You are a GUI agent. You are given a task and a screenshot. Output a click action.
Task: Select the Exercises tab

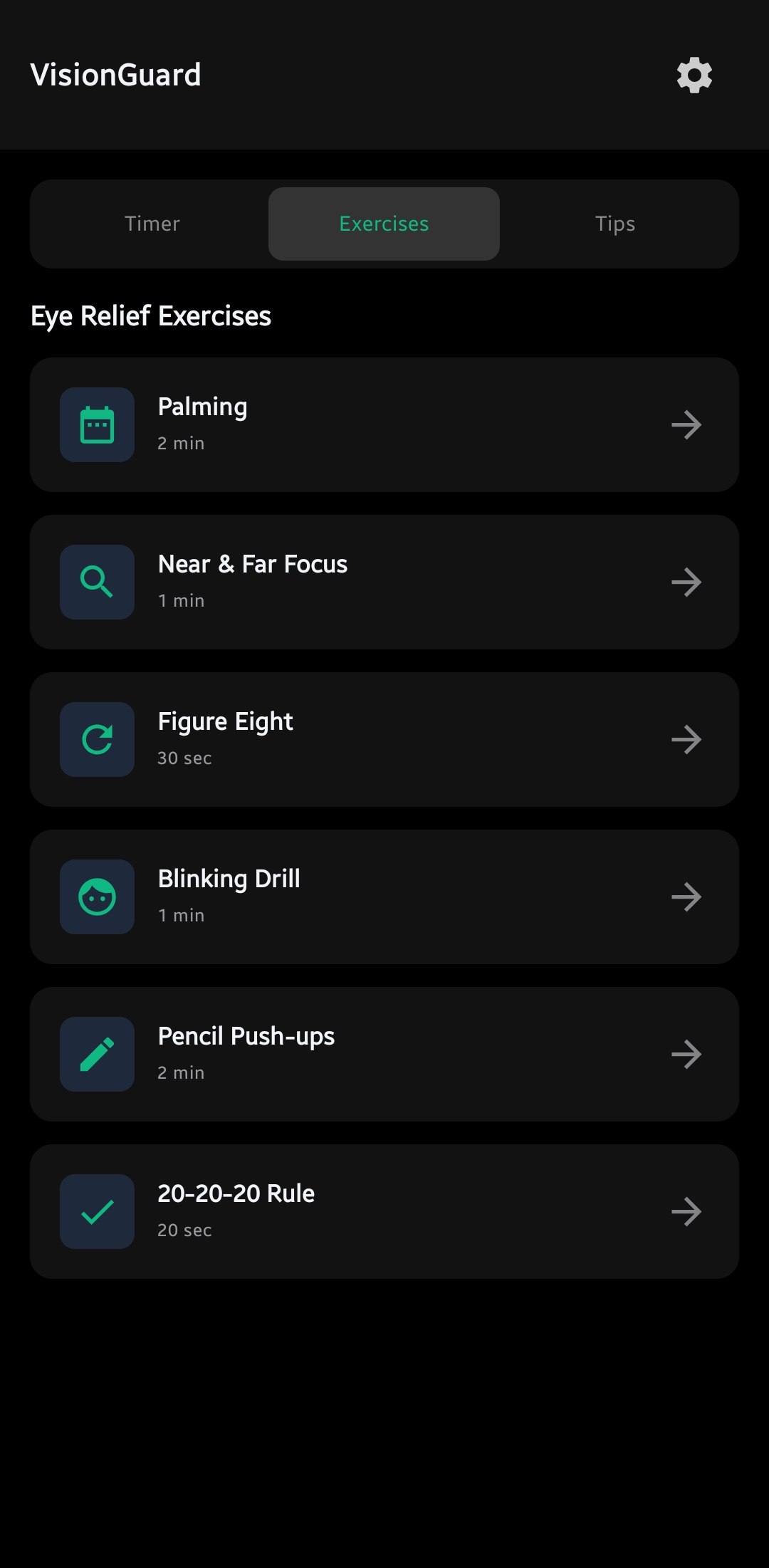383,223
